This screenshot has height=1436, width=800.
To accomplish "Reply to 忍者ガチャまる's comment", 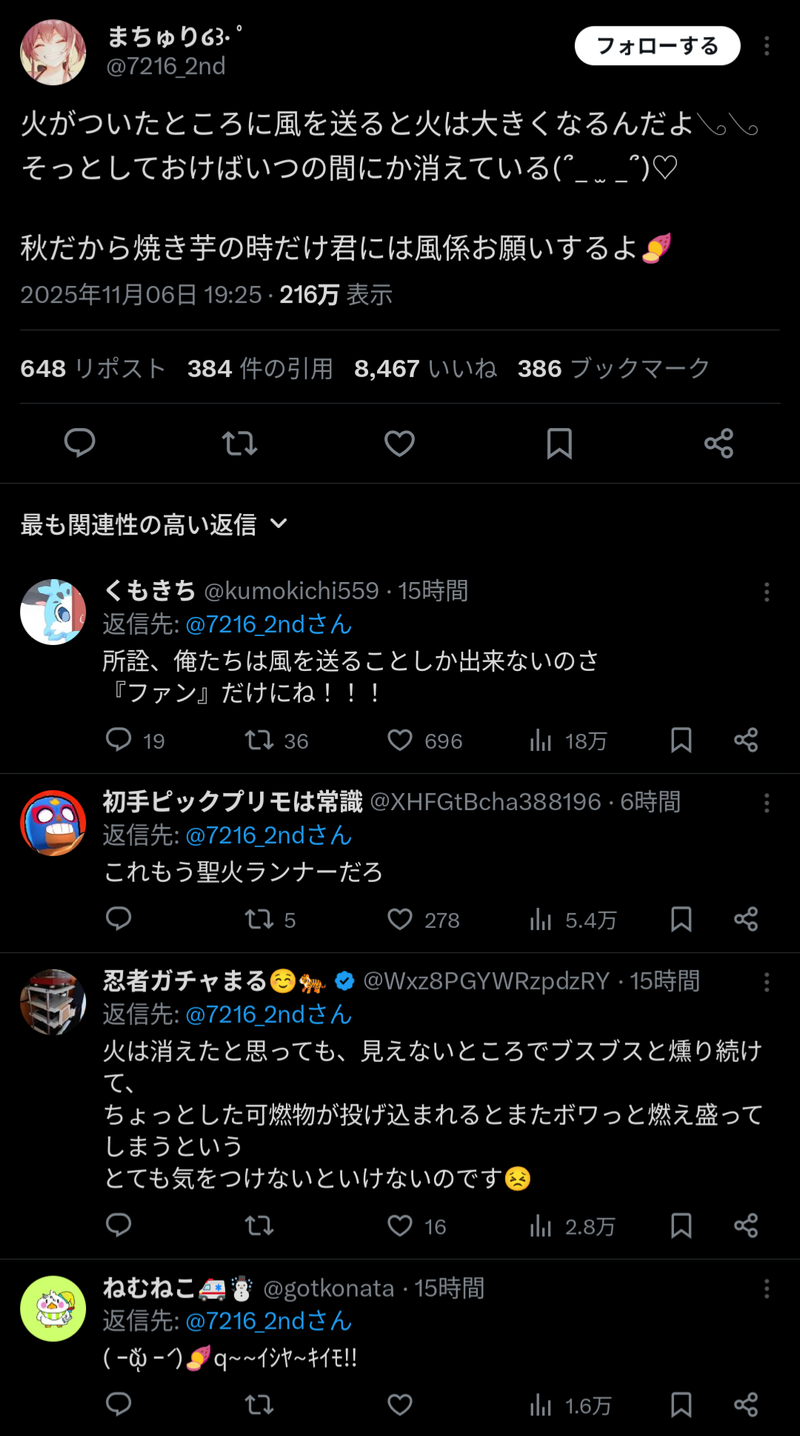I will pyautogui.click(x=119, y=1226).
